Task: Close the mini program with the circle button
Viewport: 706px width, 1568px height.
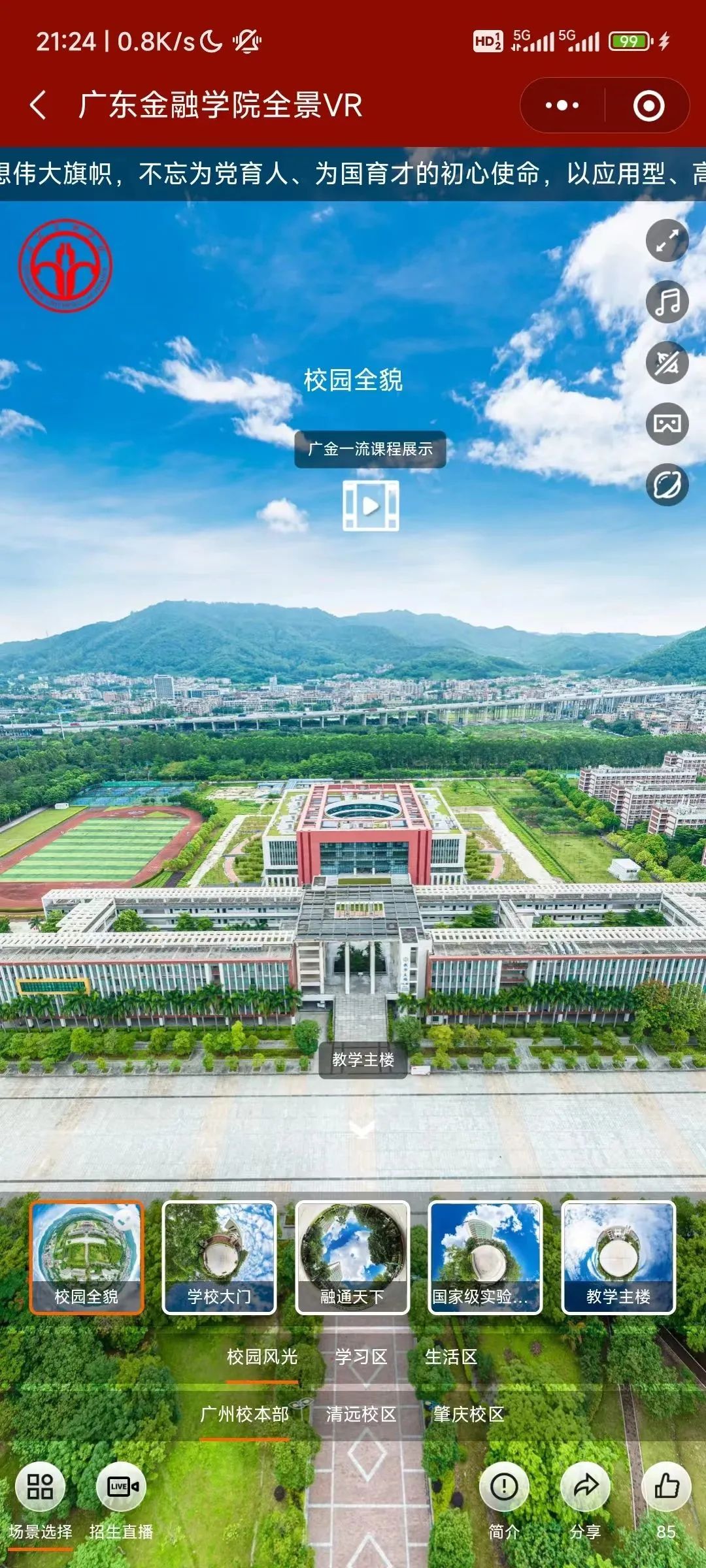Action: click(648, 105)
